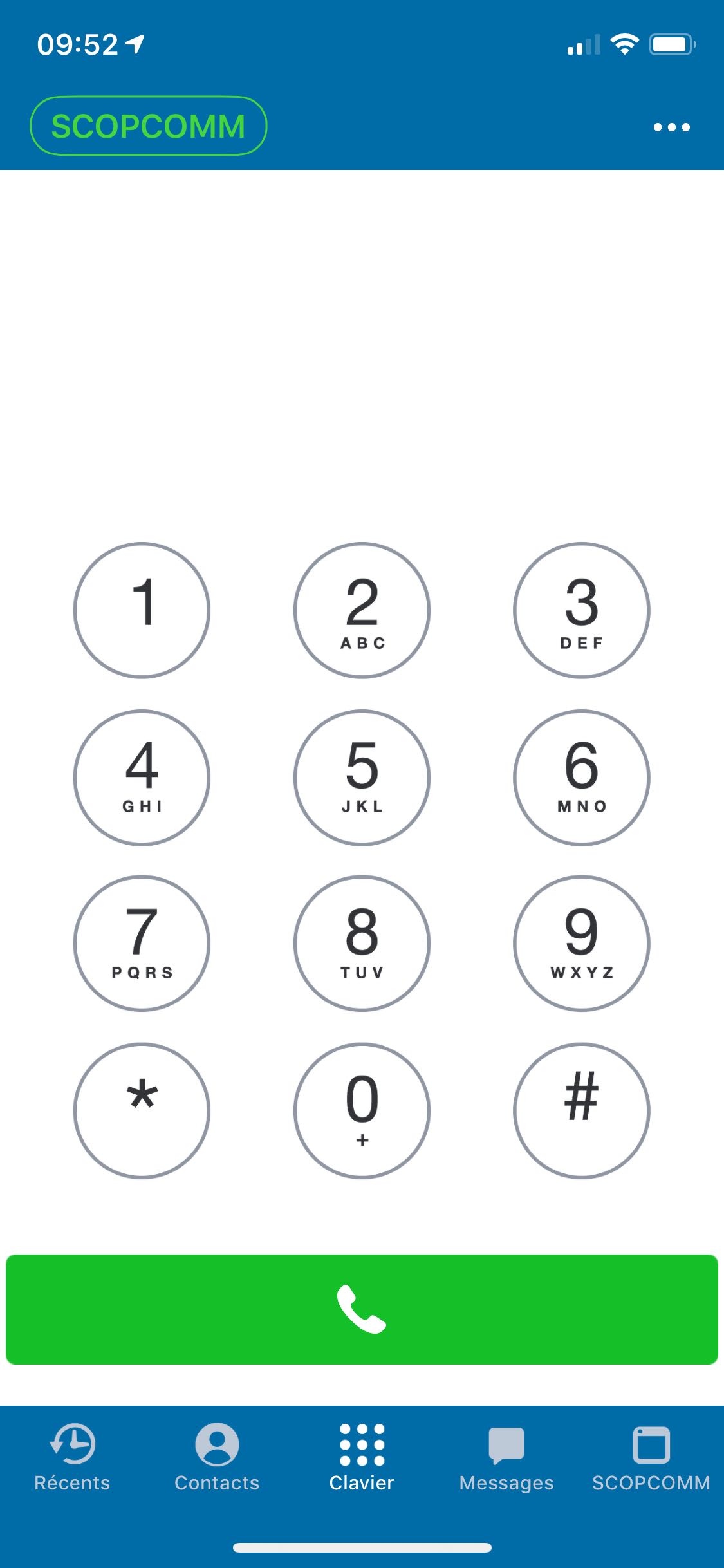Tap the SCOPCOMM account pill

(149, 126)
